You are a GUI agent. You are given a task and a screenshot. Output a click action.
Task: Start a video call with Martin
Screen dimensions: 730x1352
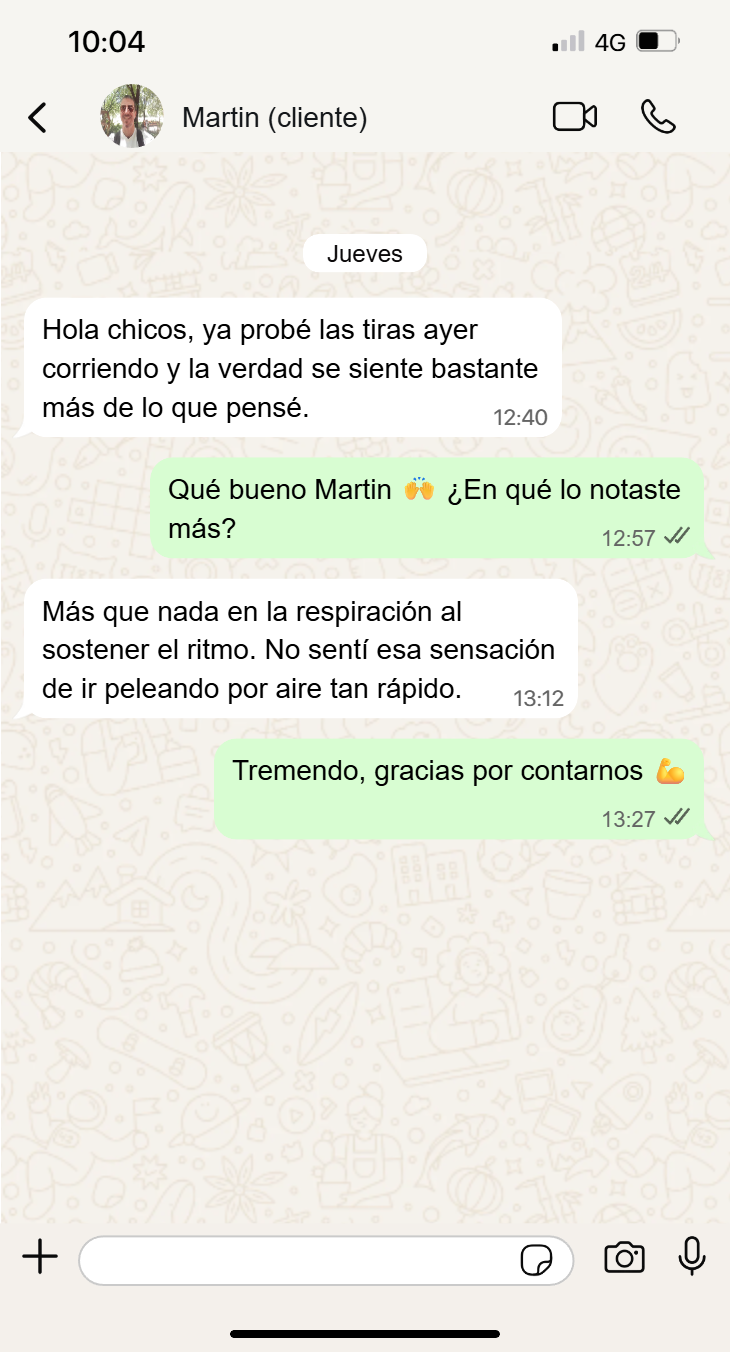pos(575,117)
